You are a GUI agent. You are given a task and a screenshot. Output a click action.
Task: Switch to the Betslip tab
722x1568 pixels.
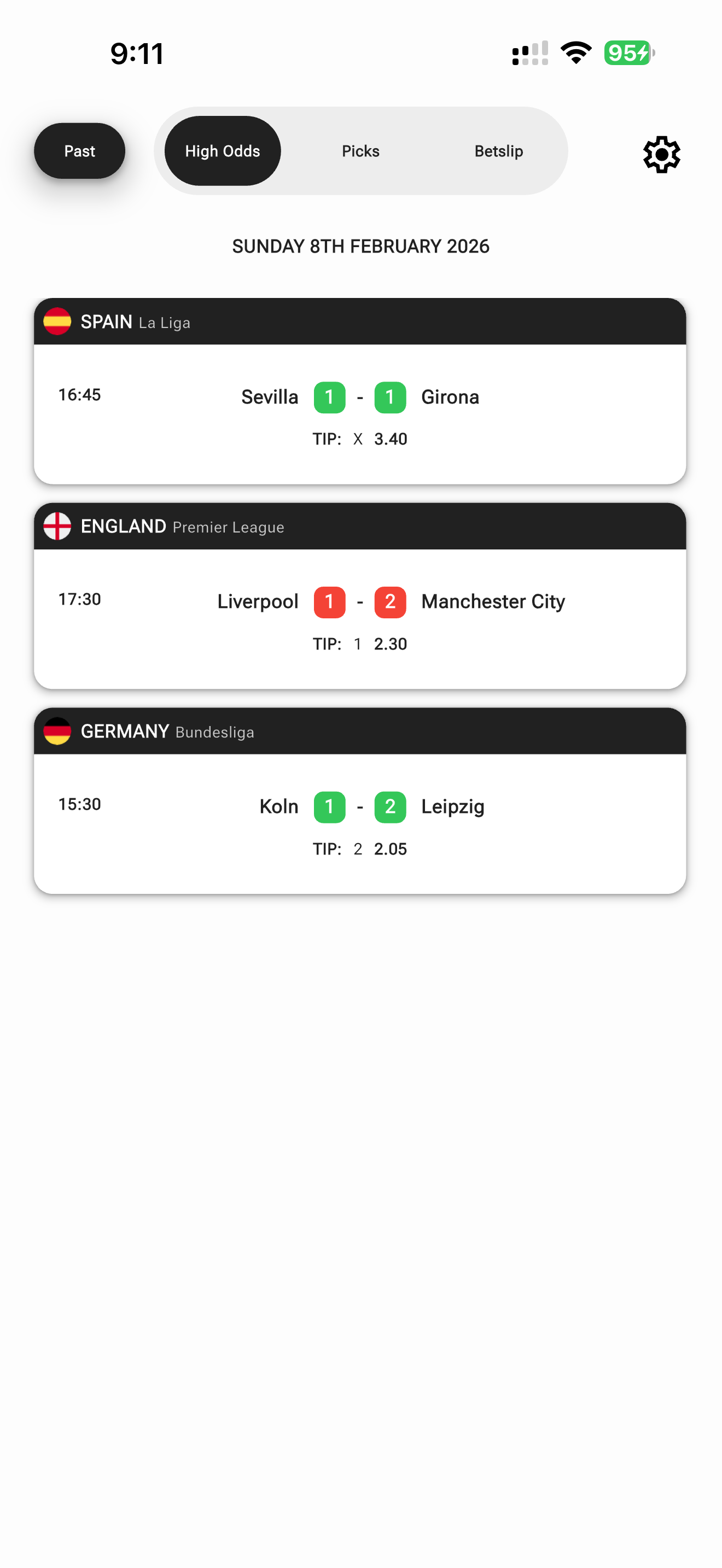499,151
